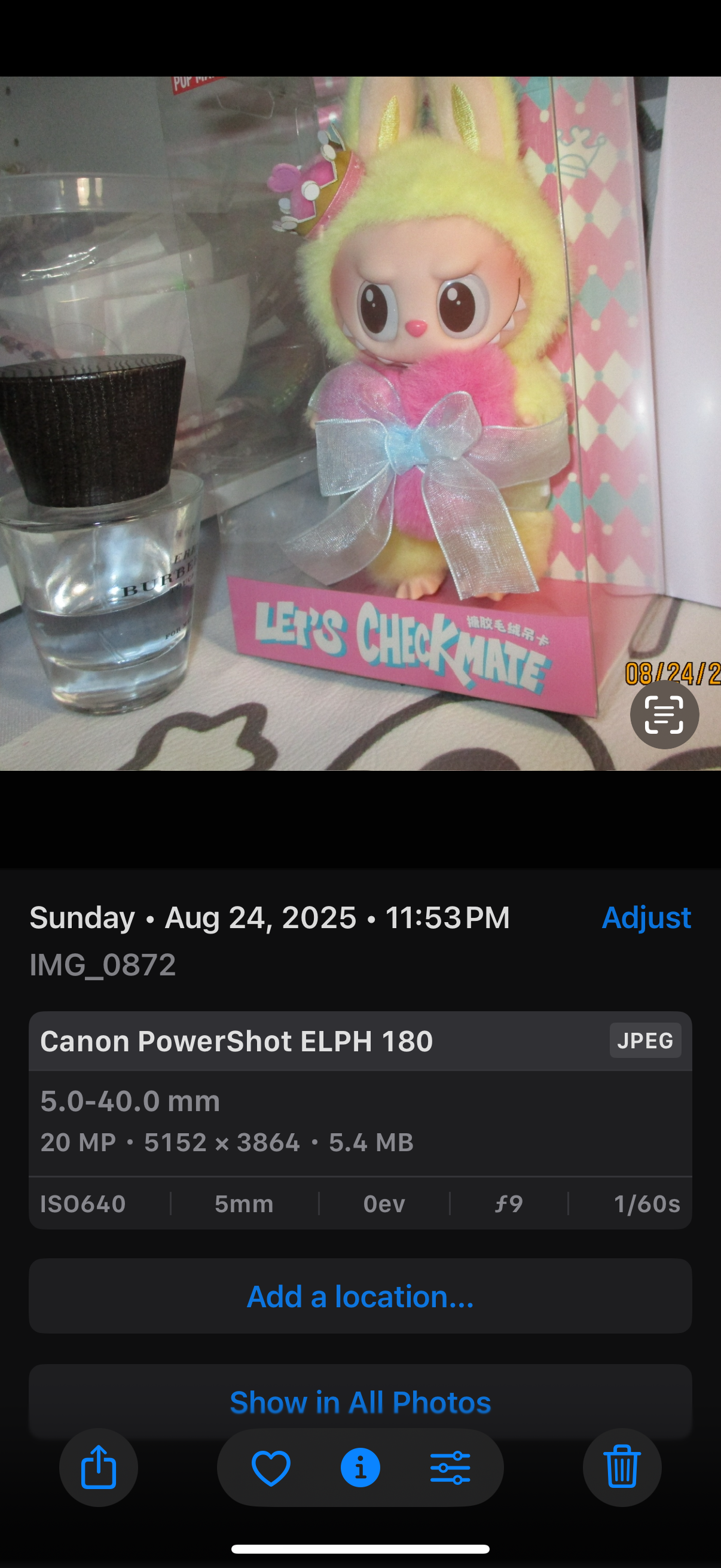This screenshot has width=721, height=1568.
Task: Favorite the photo with the heart
Action: [x=271, y=1468]
